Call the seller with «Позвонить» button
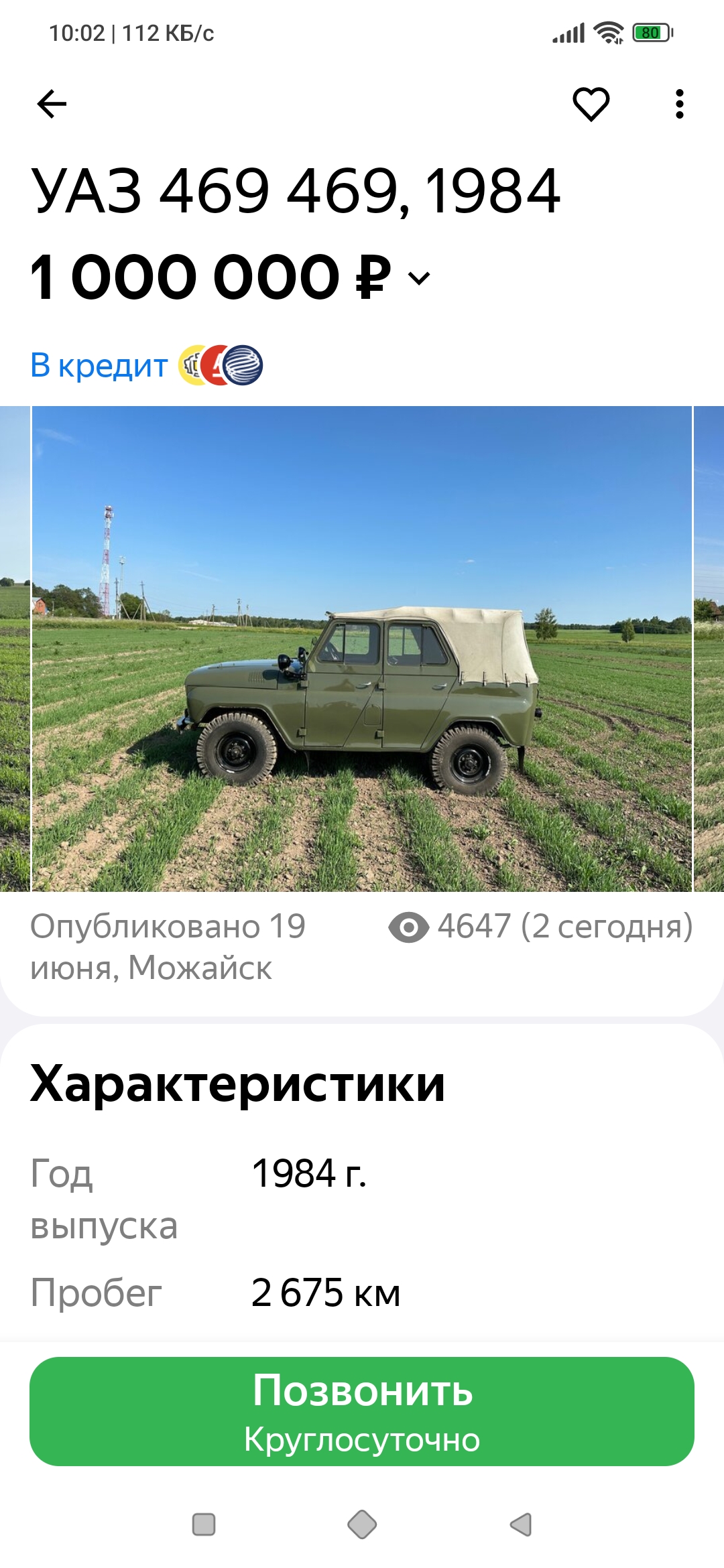The width and height of the screenshot is (724, 1568). tap(362, 1411)
